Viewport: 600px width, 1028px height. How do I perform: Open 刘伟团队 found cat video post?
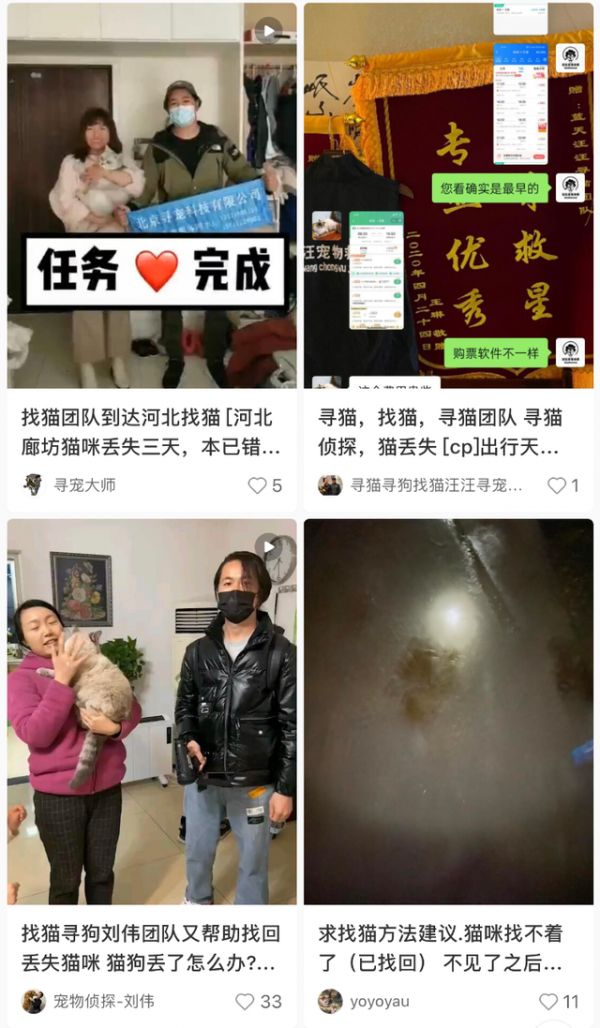pyautogui.click(x=152, y=710)
